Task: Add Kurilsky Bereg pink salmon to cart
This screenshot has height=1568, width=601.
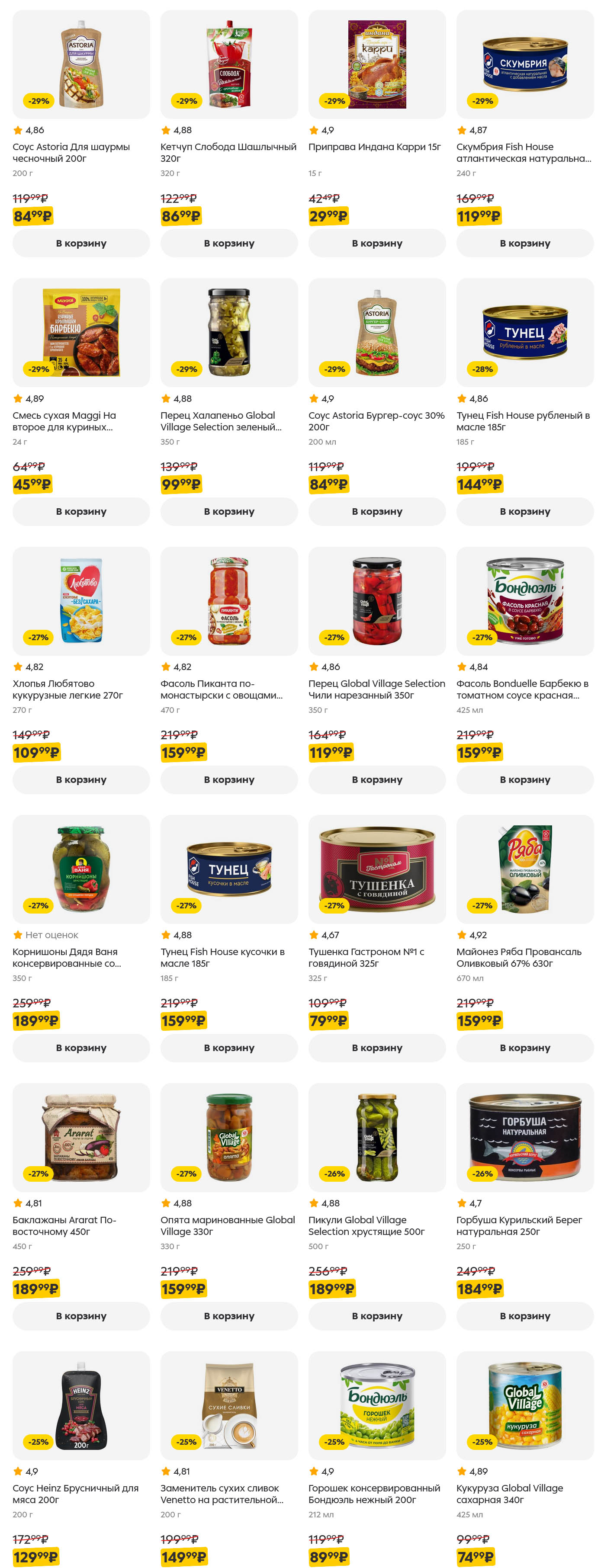Action: (525, 1316)
